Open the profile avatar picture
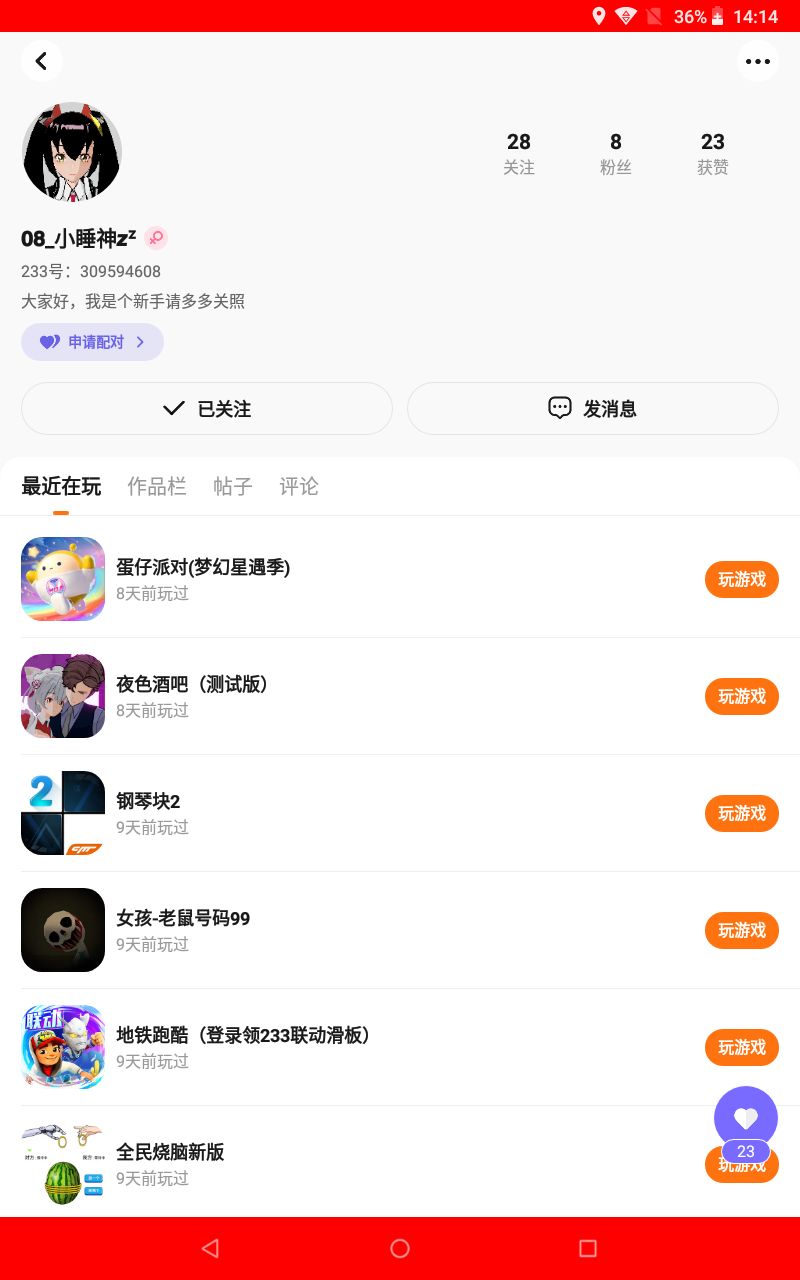 tap(72, 152)
